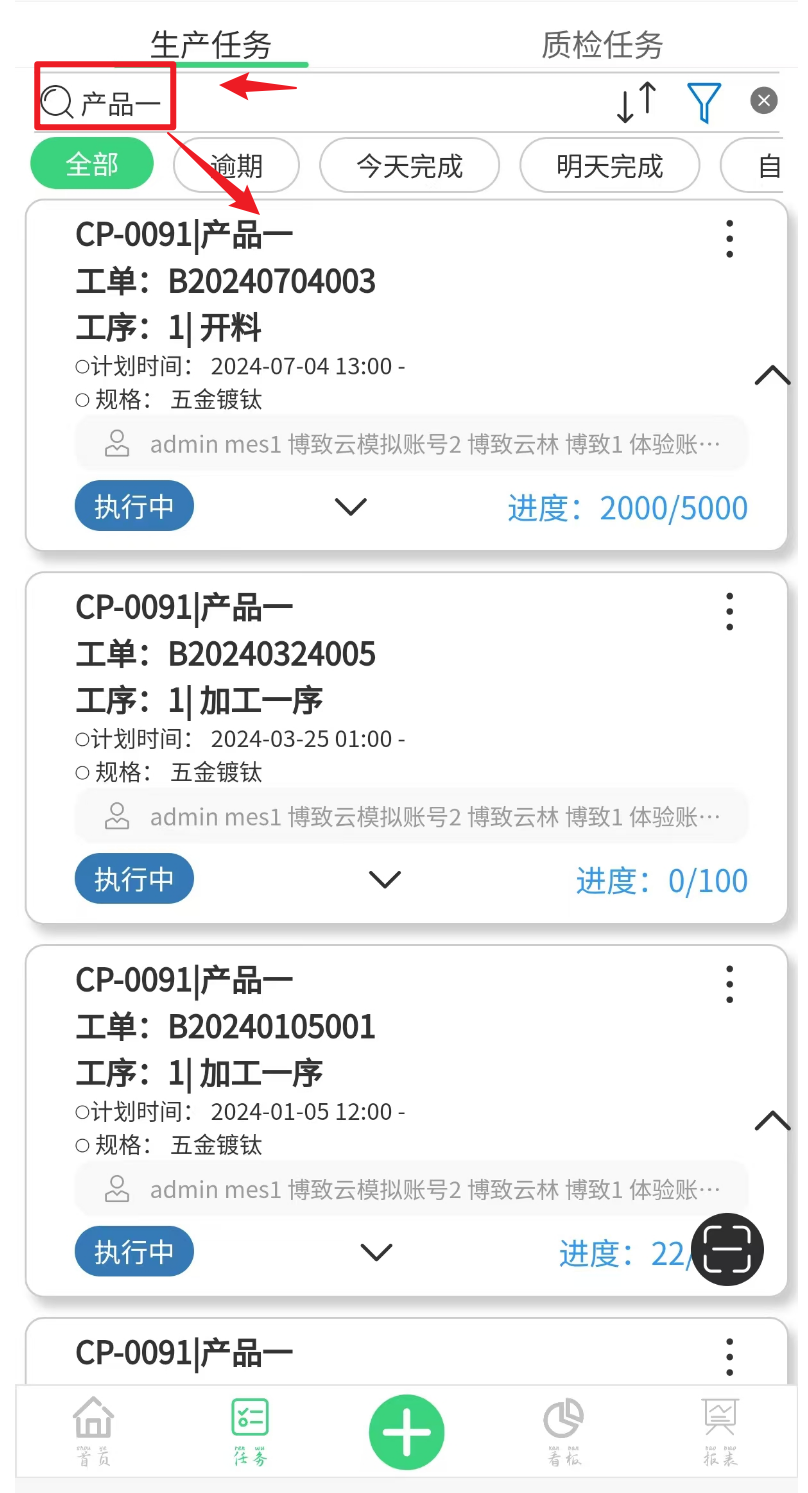Clear the search text with the X
This screenshot has height=1493, width=808.
point(764,100)
